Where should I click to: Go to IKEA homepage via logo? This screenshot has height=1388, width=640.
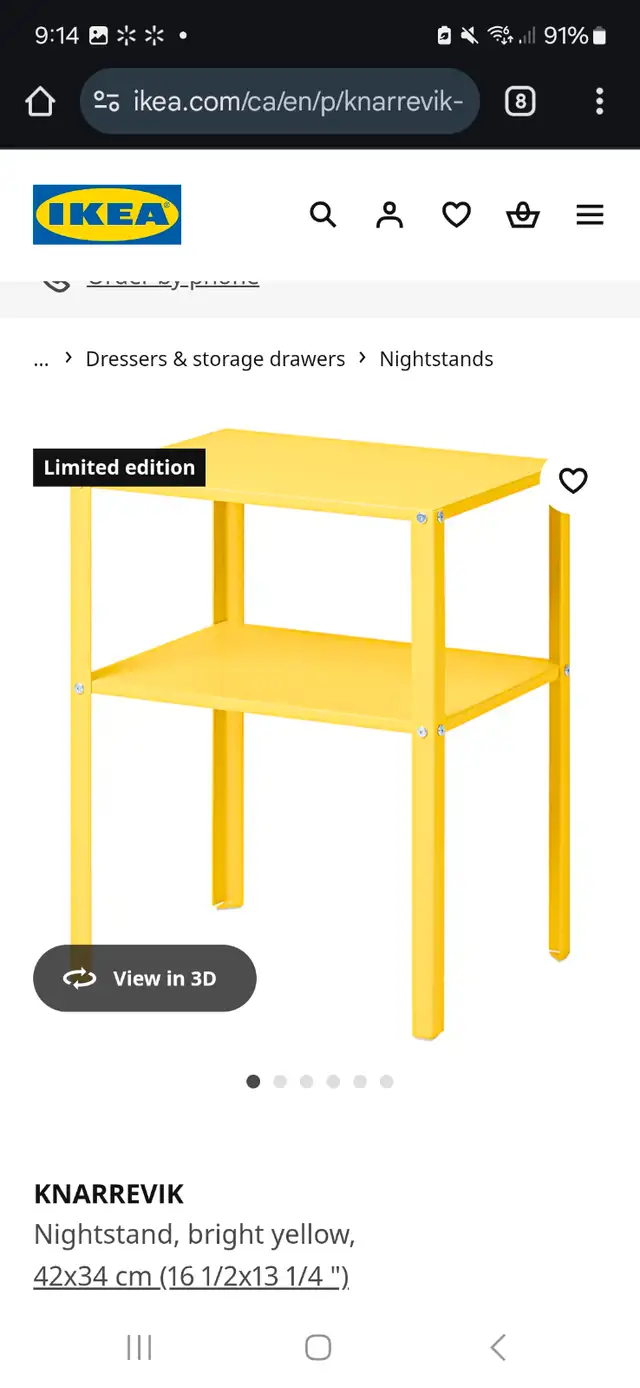pyautogui.click(x=107, y=214)
